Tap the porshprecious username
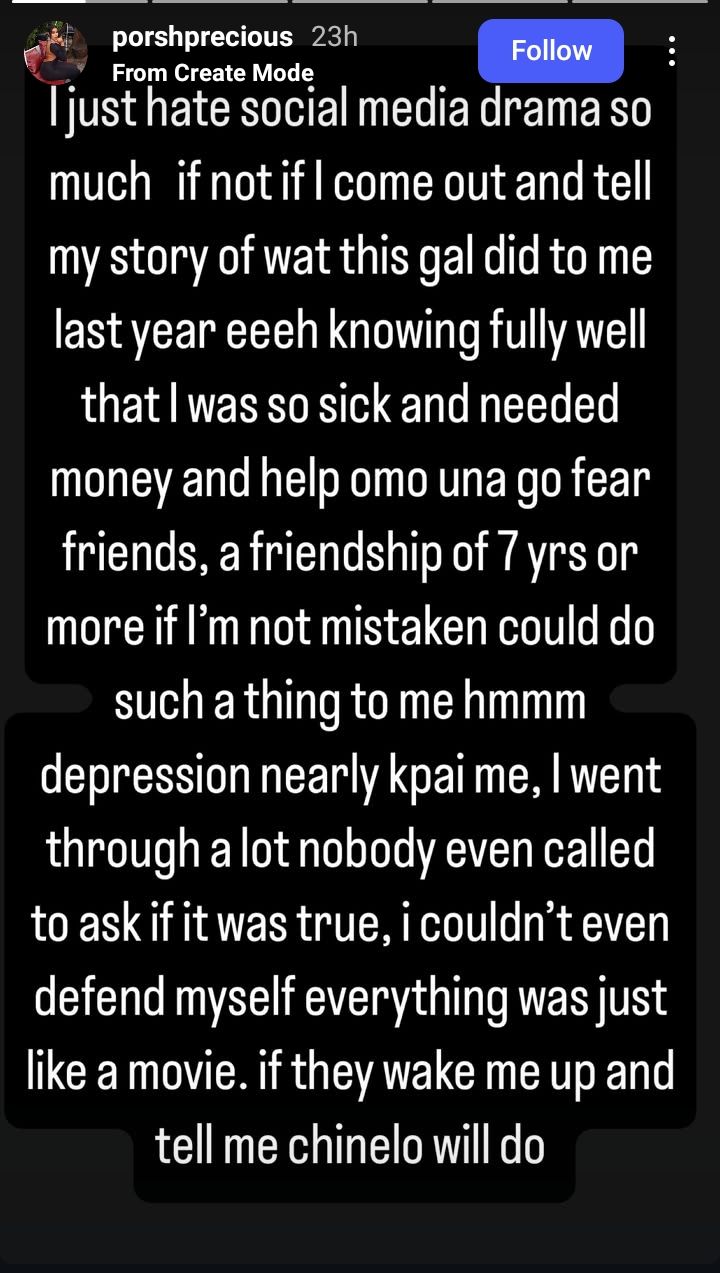The image size is (720, 1273). point(203,38)
